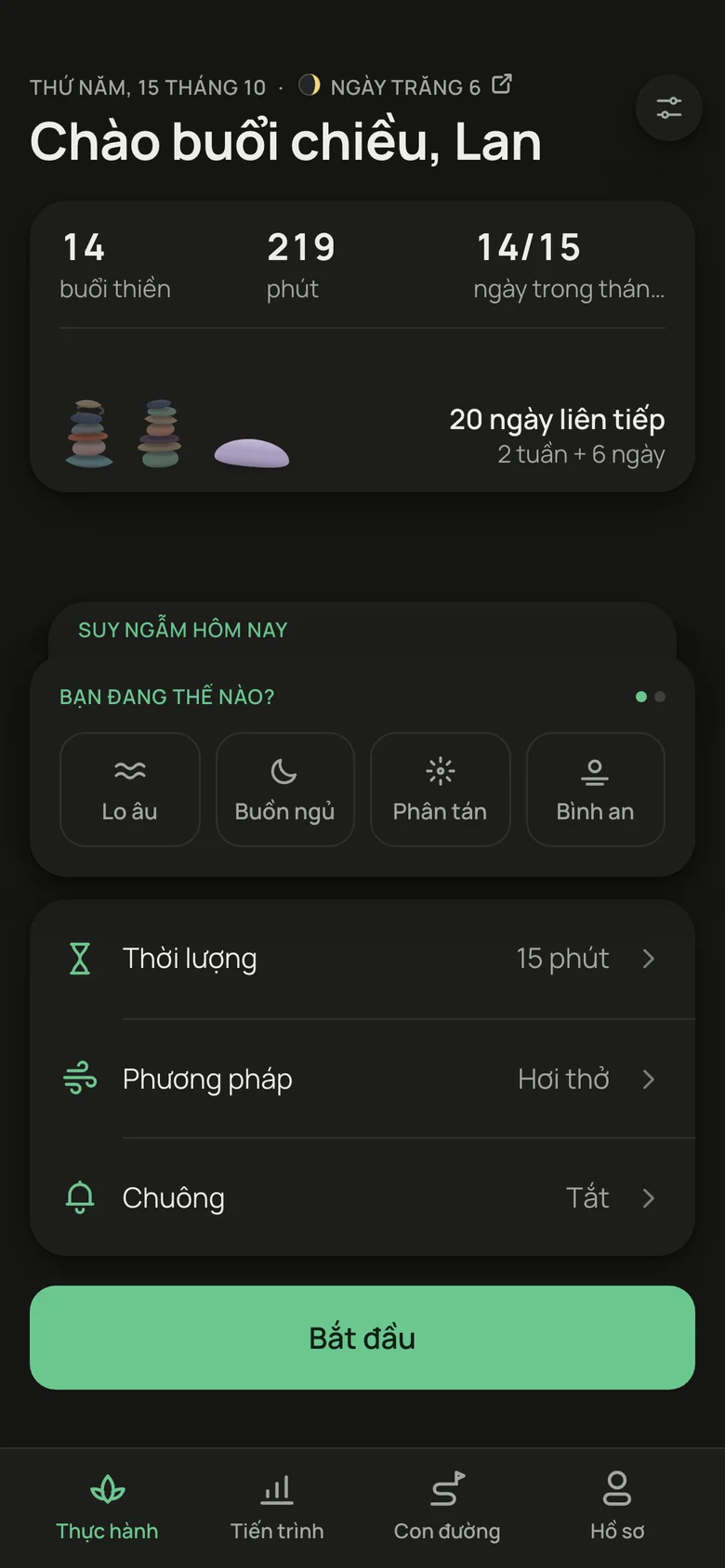Open the Thời lượng duration setting
This screenshot has height=1568, width=725.
point(362,959)
